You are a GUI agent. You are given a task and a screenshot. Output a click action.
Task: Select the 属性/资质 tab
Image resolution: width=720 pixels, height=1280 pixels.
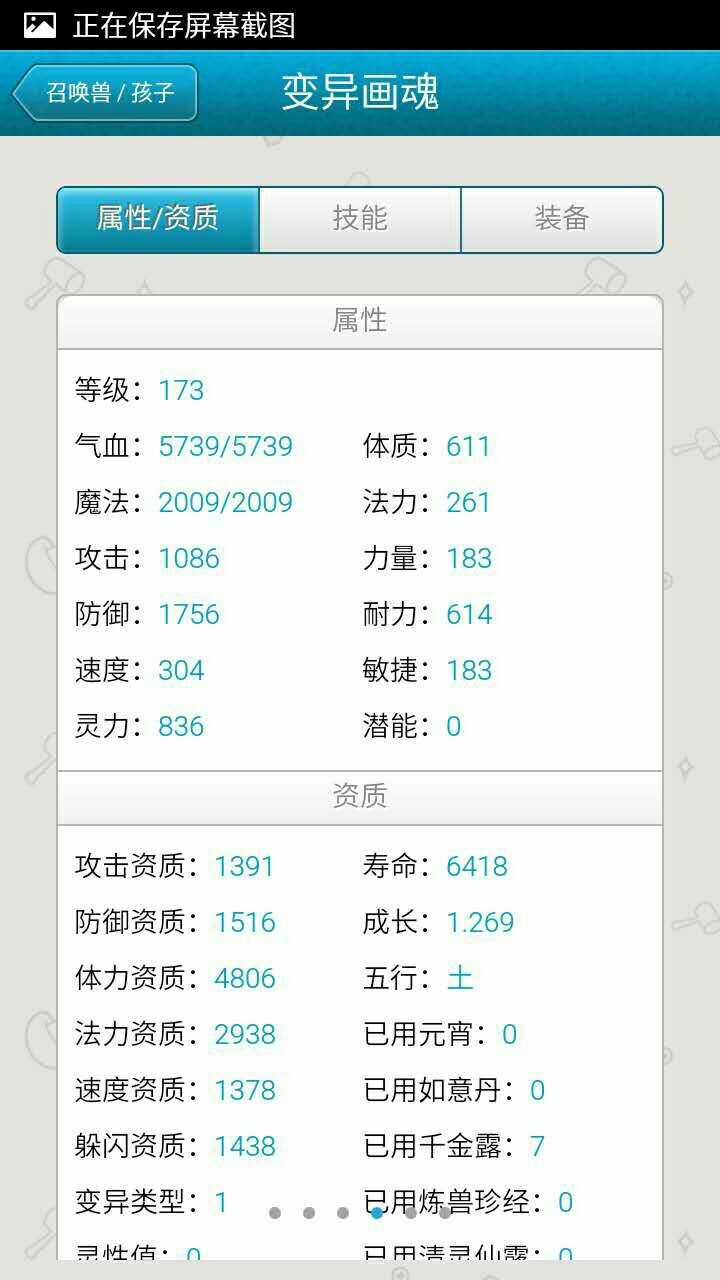(x=158, y=219)
